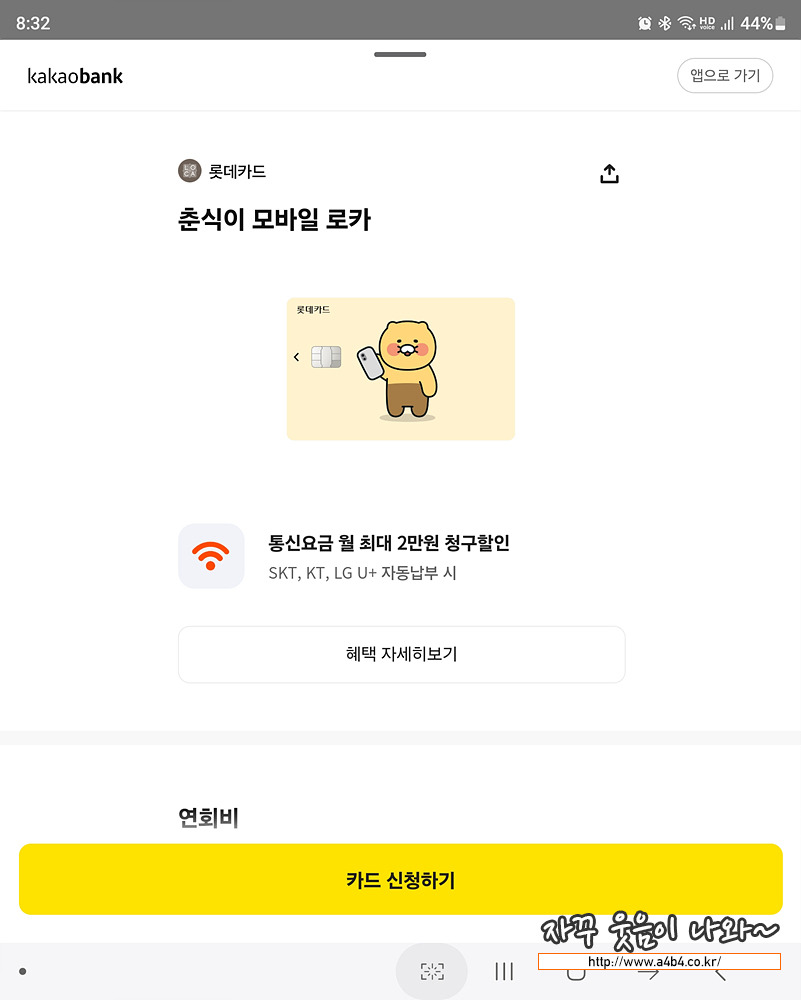801x1000 pixels.
Task: Tap the Lotte Card LOCA circular logo
Action: 188,171
